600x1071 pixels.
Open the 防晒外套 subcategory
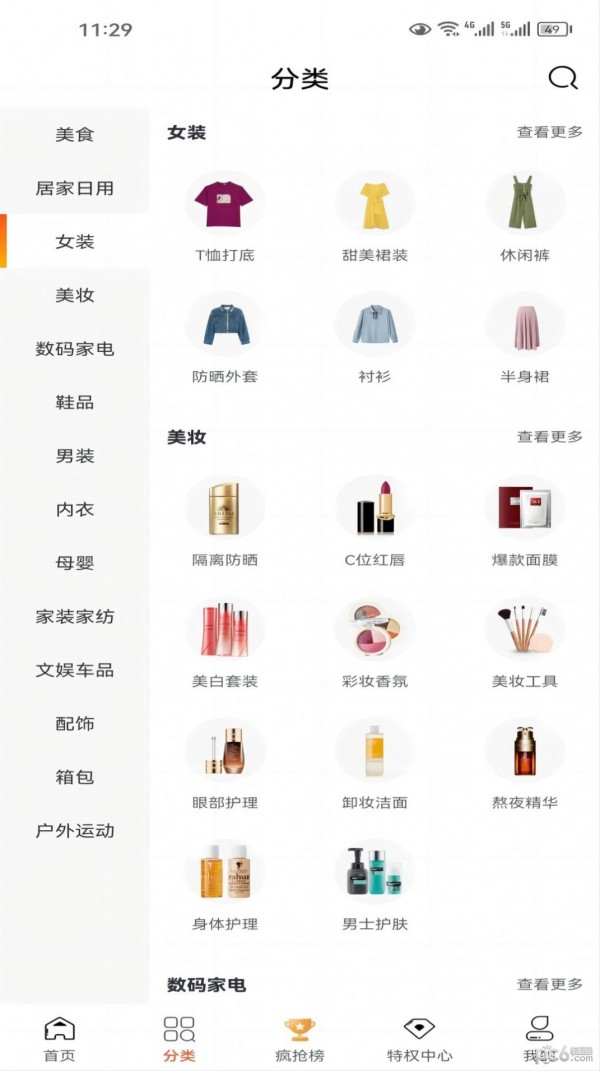click(x=225, y=339)
